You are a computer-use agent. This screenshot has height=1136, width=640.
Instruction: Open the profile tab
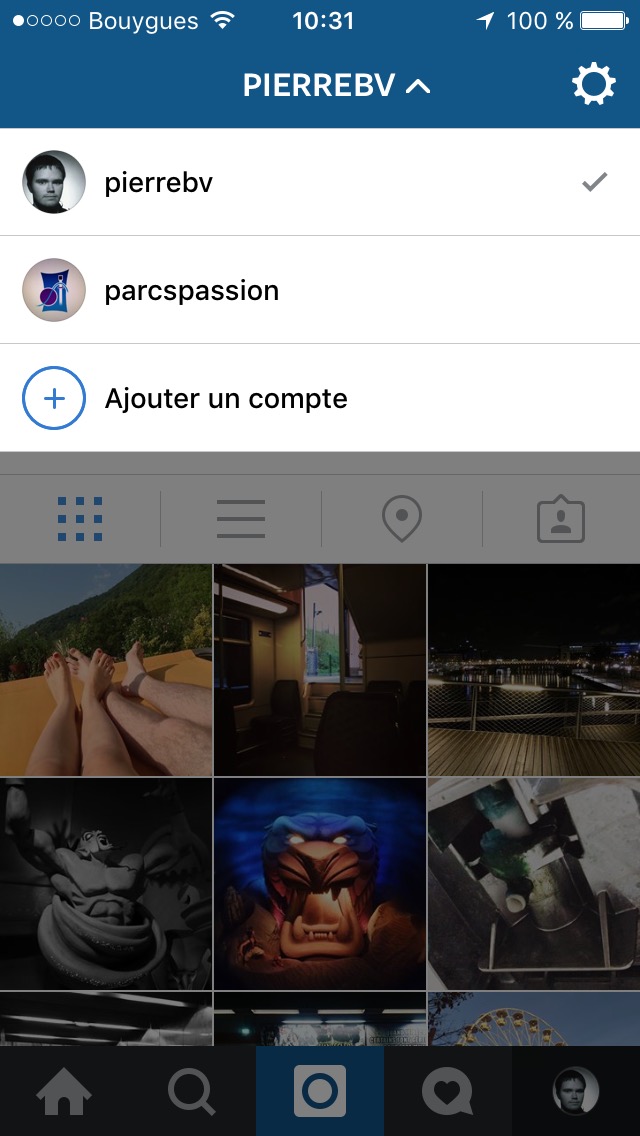pyautogui.click(x=576, y=1091)
